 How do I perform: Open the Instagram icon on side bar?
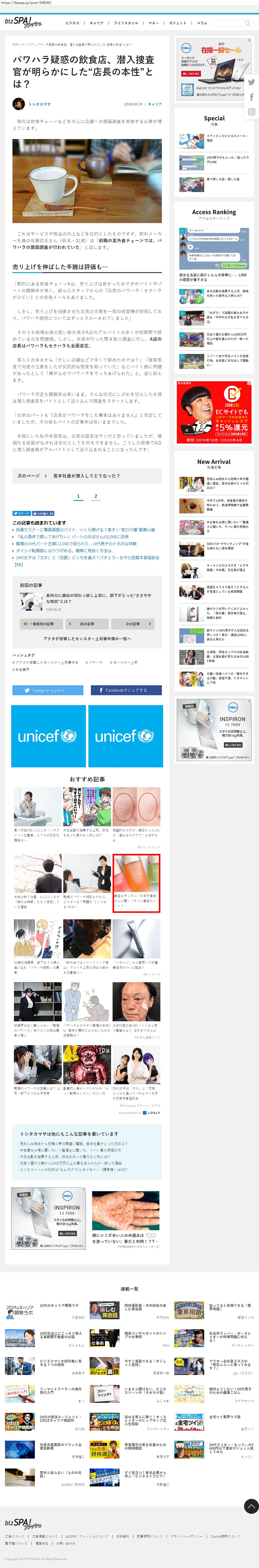point(251,111)
